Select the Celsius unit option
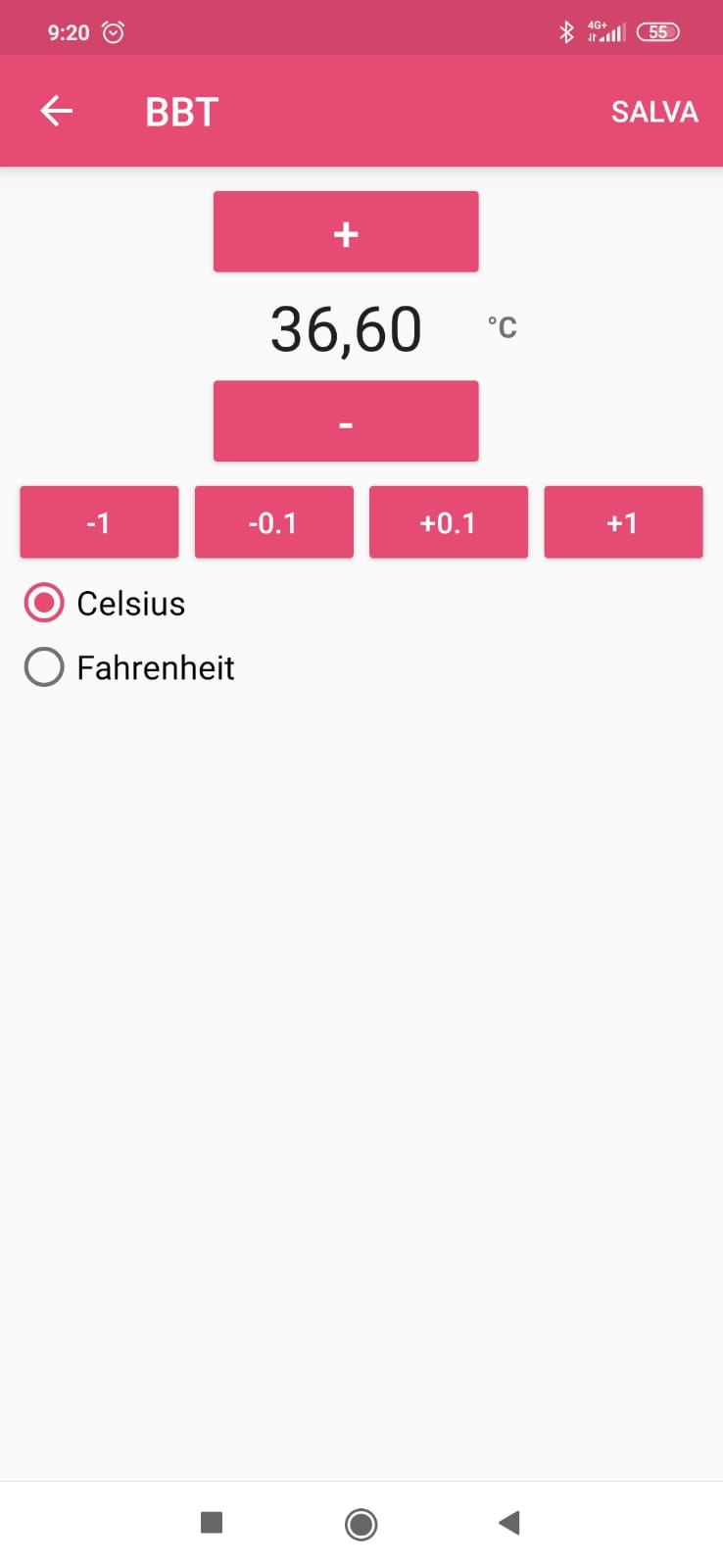723x1568 pixels. point(44,603)
